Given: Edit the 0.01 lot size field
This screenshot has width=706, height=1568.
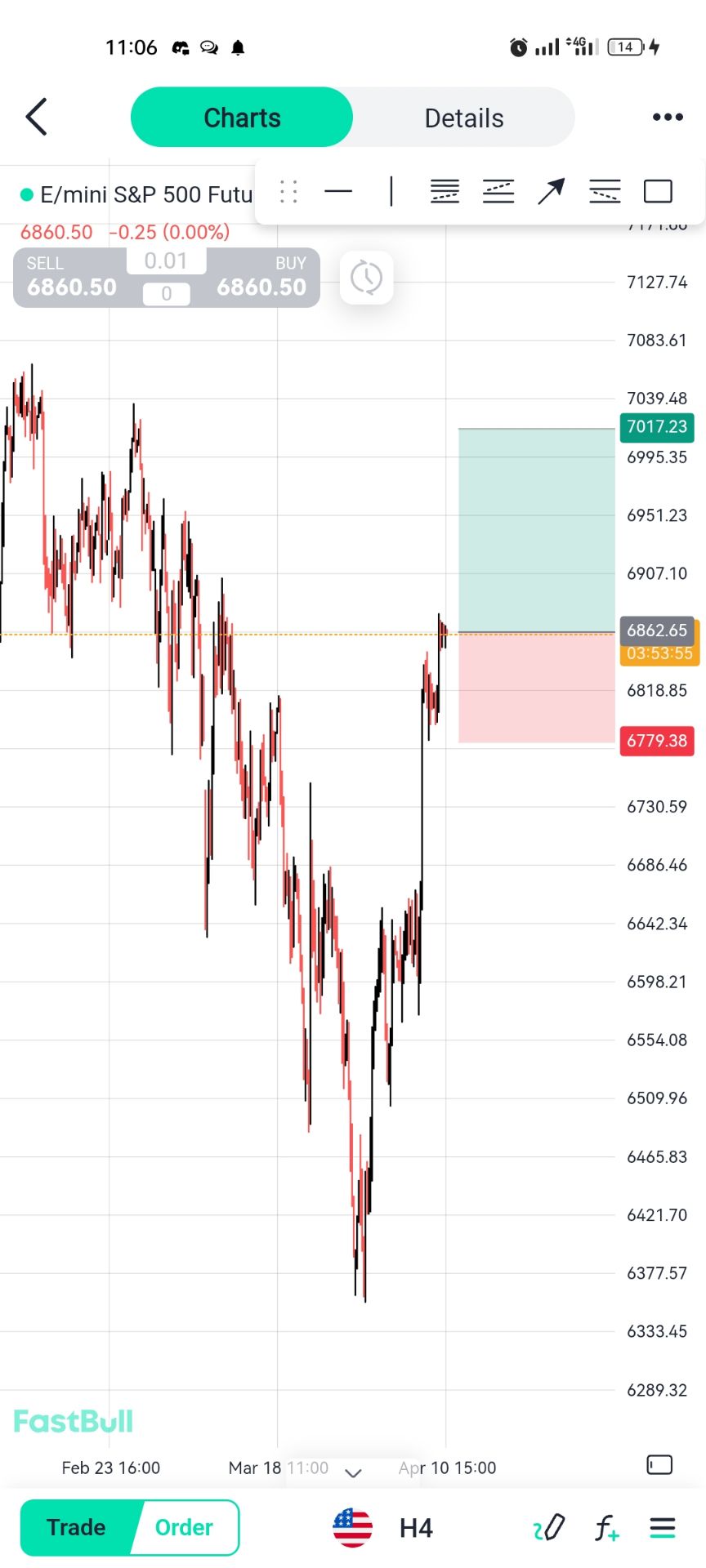Looking at the screenshot, I should click(x=166, y=261).
